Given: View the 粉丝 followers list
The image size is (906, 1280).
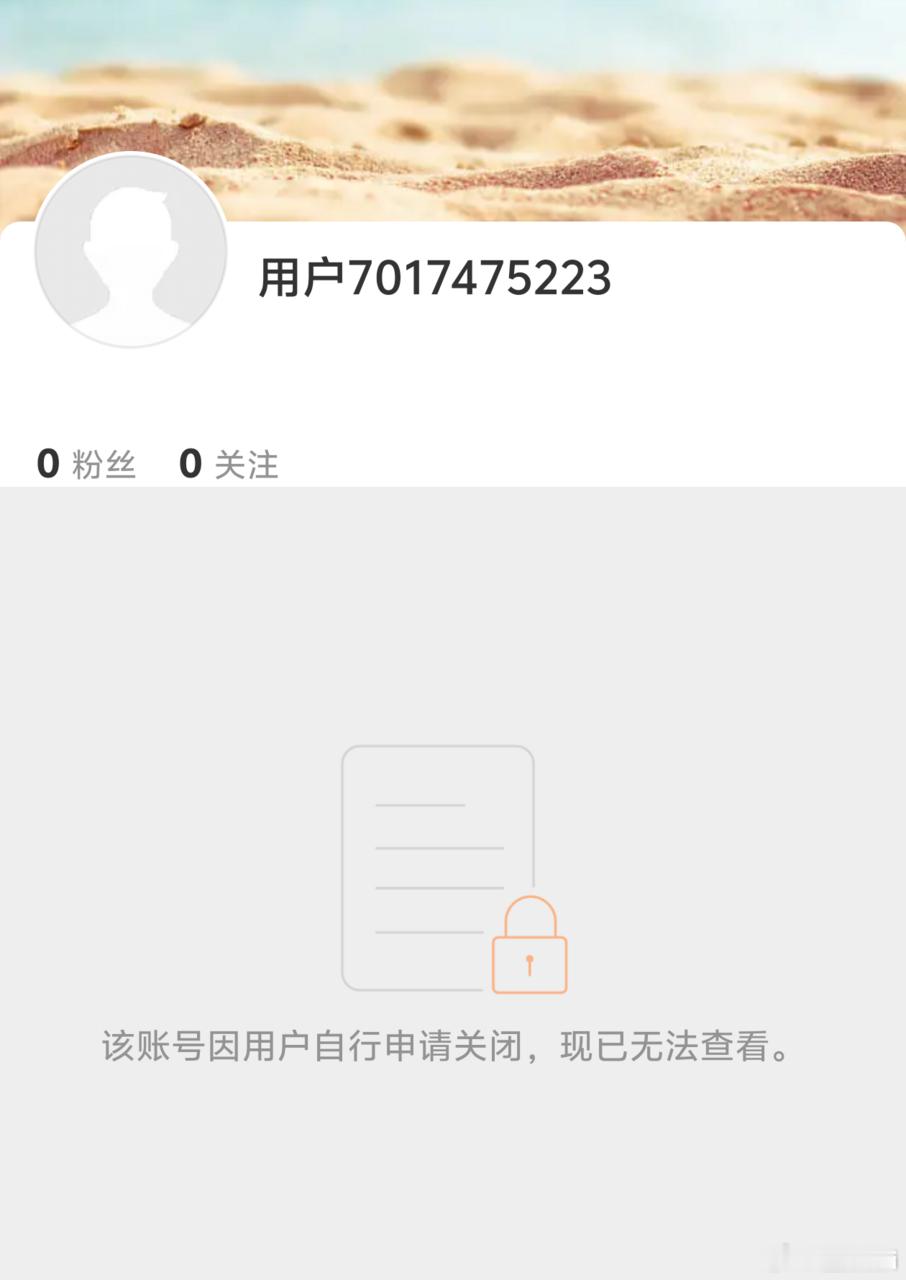Looking at the screenshot, I should point(87,464).
